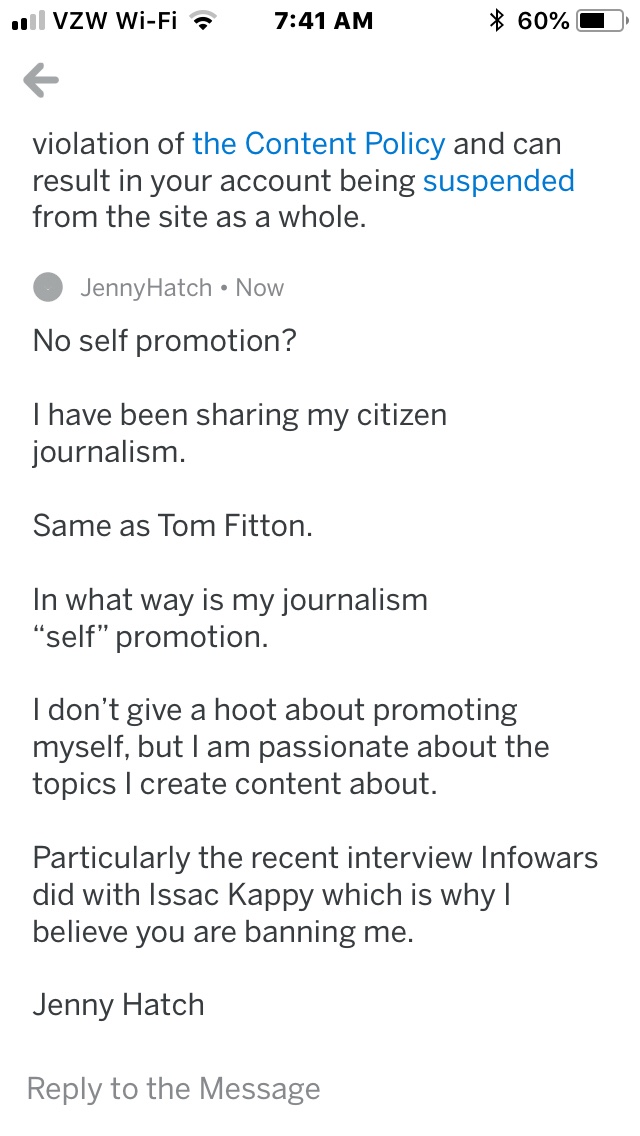
Task: Open the Content Policy link
Action: 318,144
